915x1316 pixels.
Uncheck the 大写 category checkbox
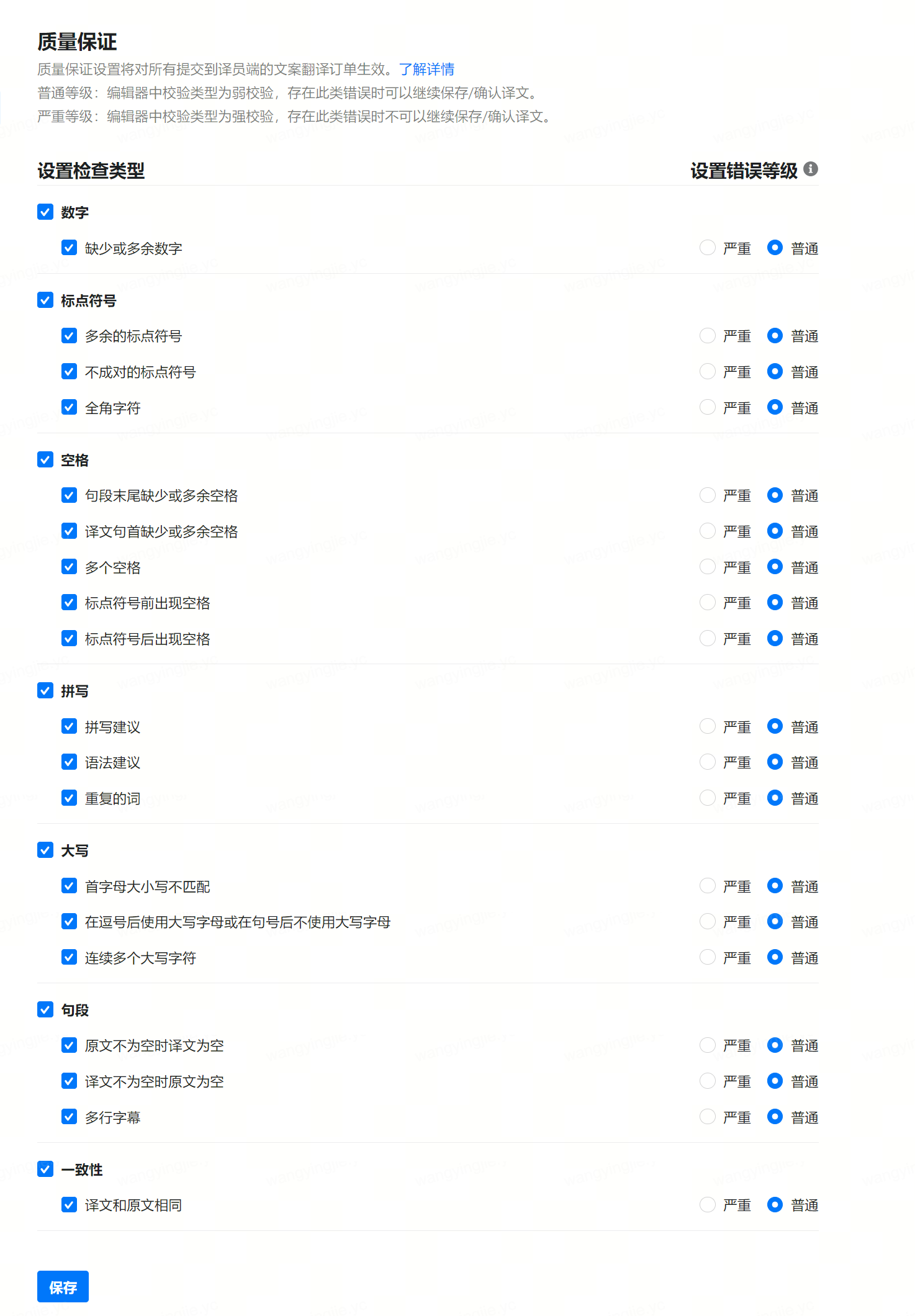45,850
